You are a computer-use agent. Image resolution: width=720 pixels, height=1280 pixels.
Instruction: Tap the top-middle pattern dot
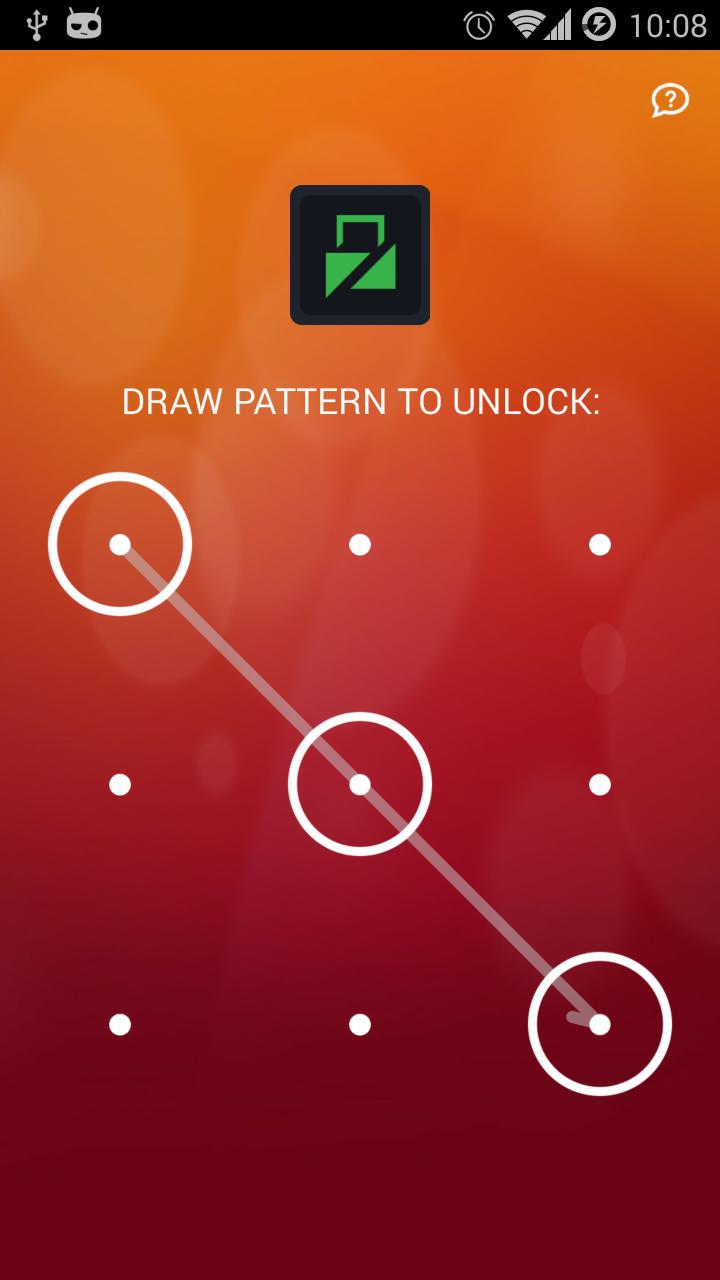point(360,543)
